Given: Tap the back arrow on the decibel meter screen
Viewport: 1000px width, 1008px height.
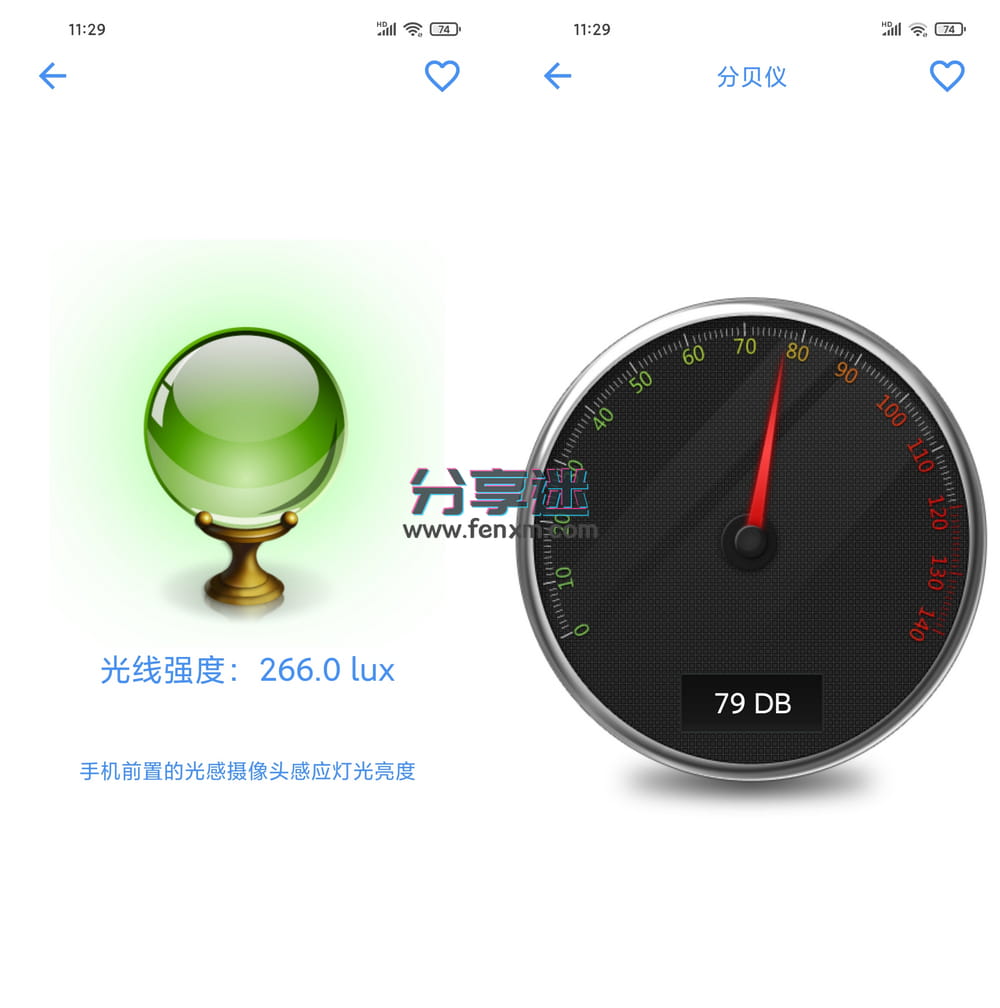Looking at the screenshot, I should click(x=557, y=77).
